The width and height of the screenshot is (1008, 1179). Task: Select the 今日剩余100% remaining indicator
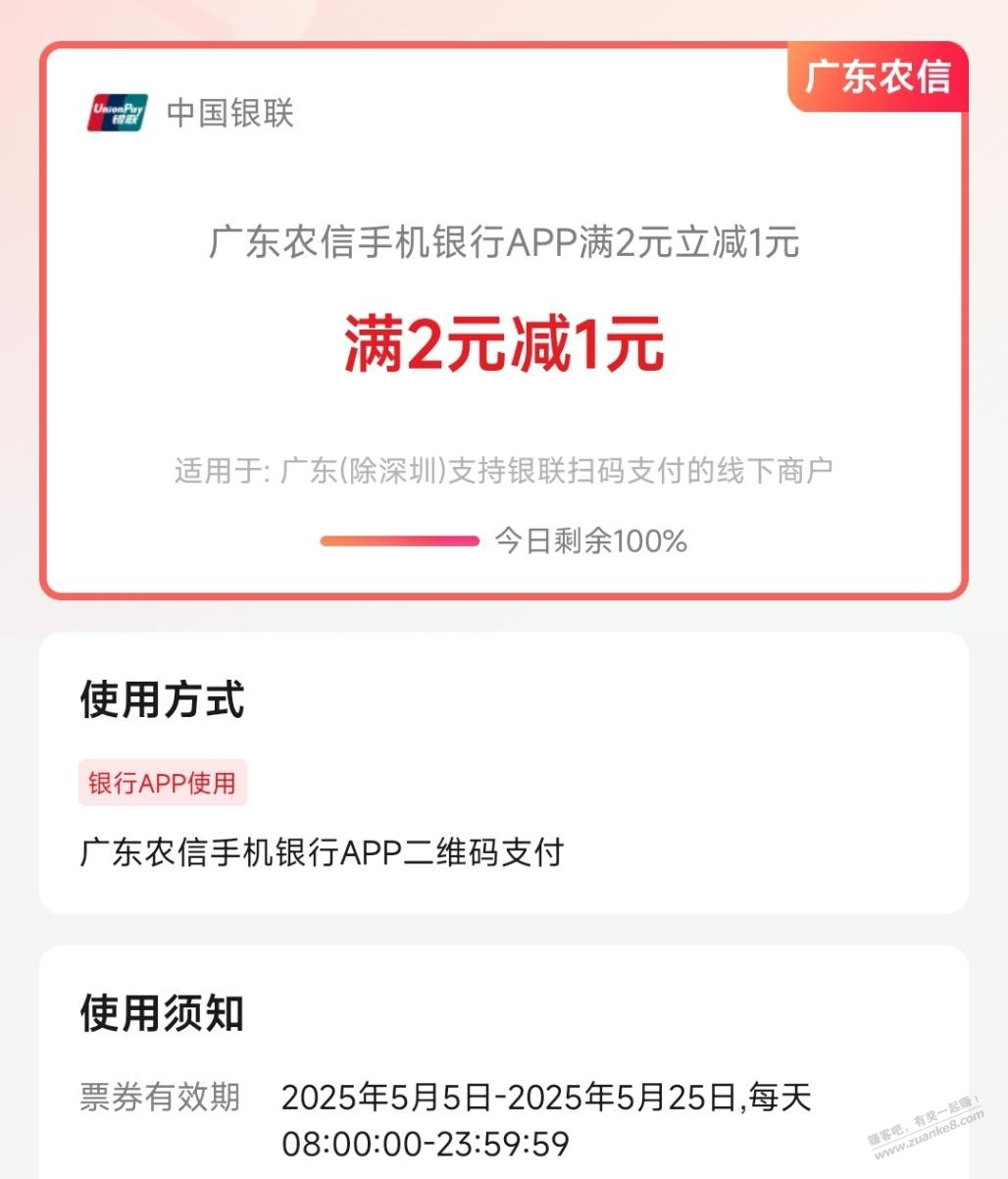(592, 538)
